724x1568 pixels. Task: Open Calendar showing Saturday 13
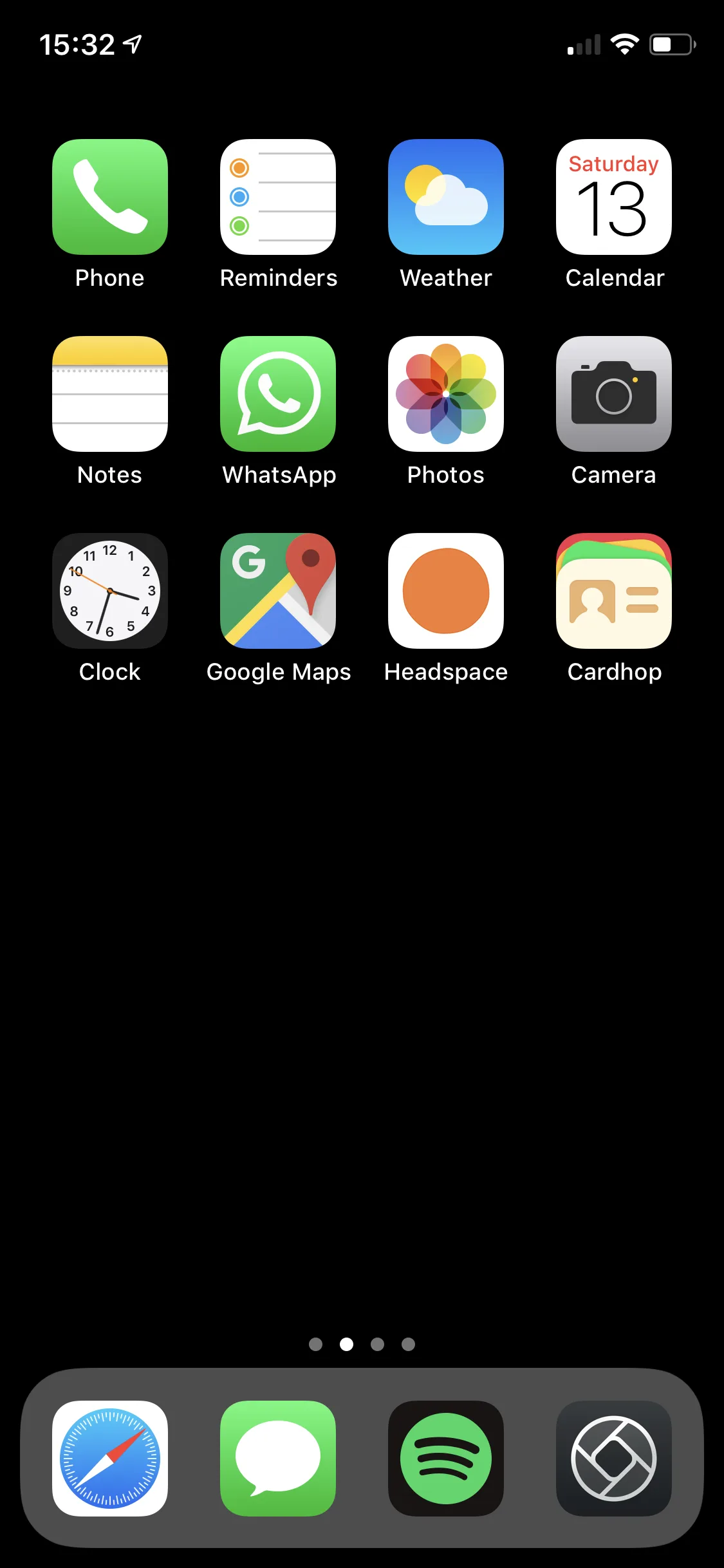point(614,197)
